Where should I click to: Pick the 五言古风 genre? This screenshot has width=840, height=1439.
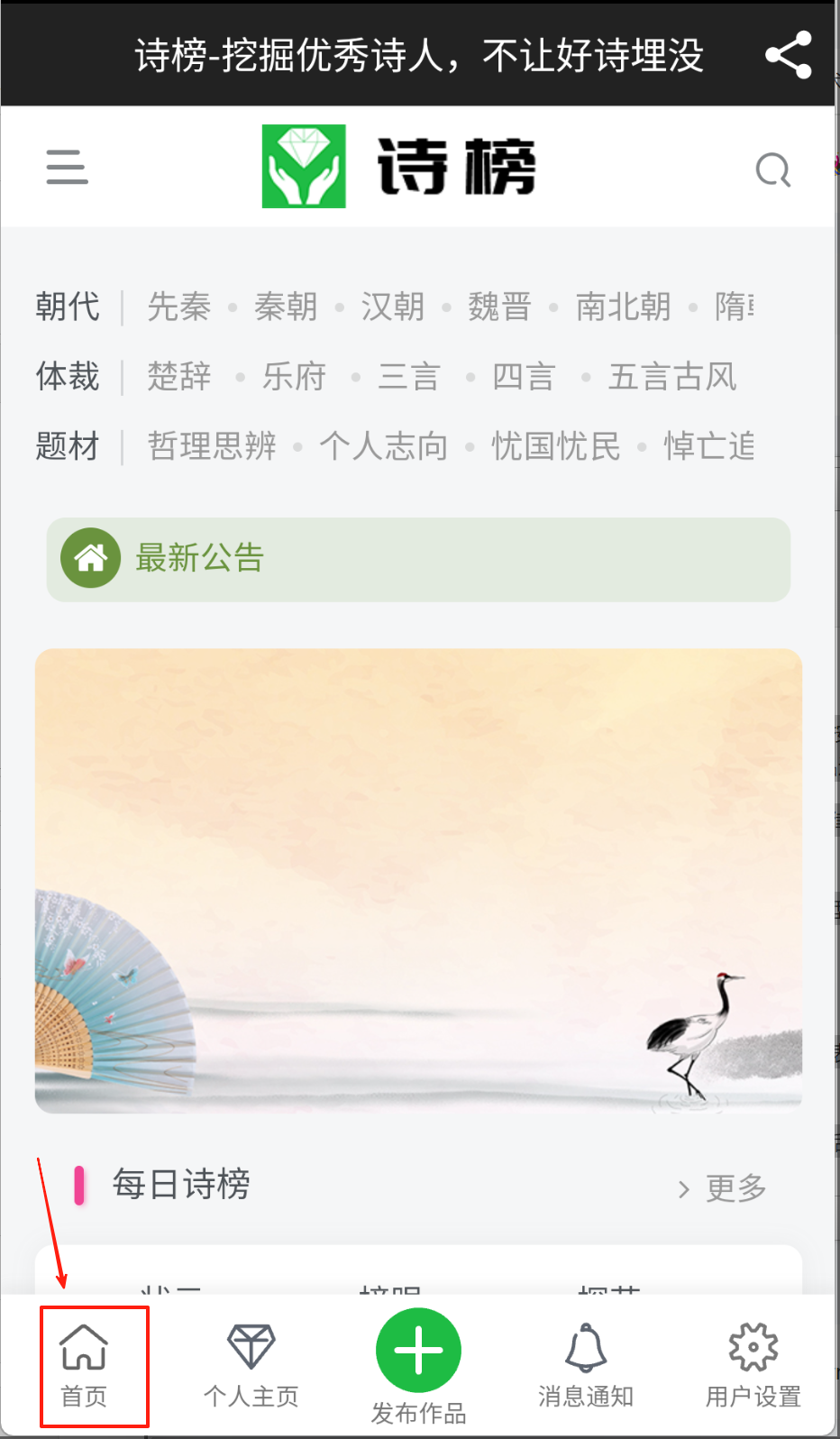[672, 376]
